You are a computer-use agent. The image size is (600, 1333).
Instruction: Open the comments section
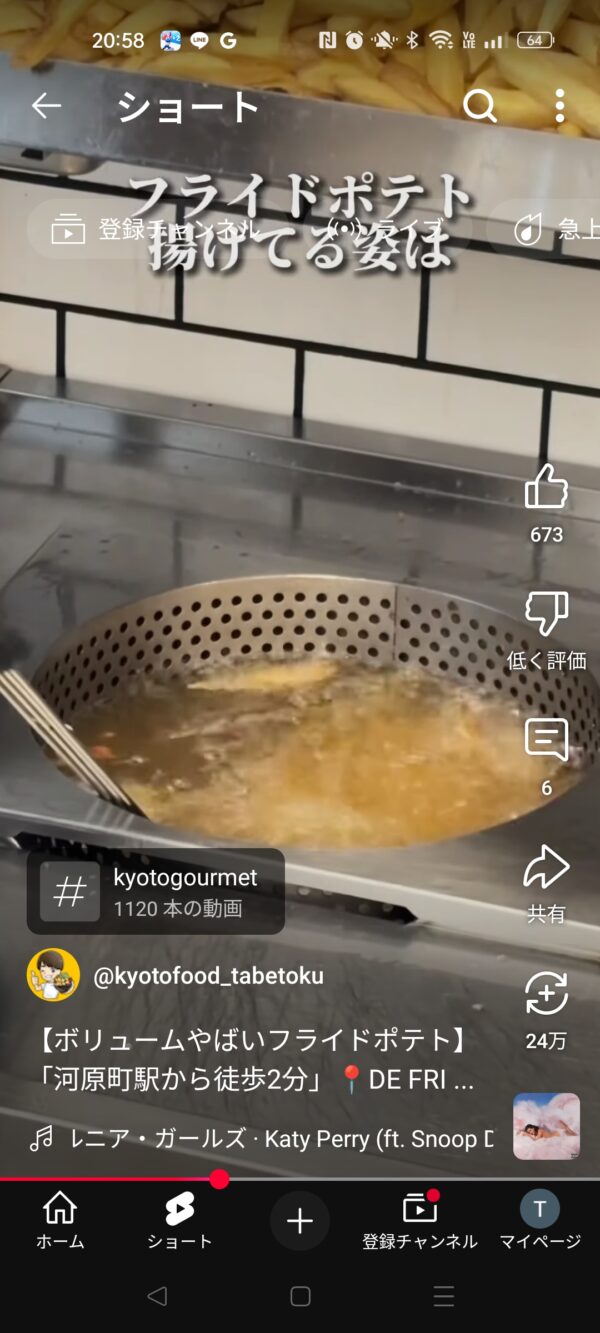(x=546, y=740)
